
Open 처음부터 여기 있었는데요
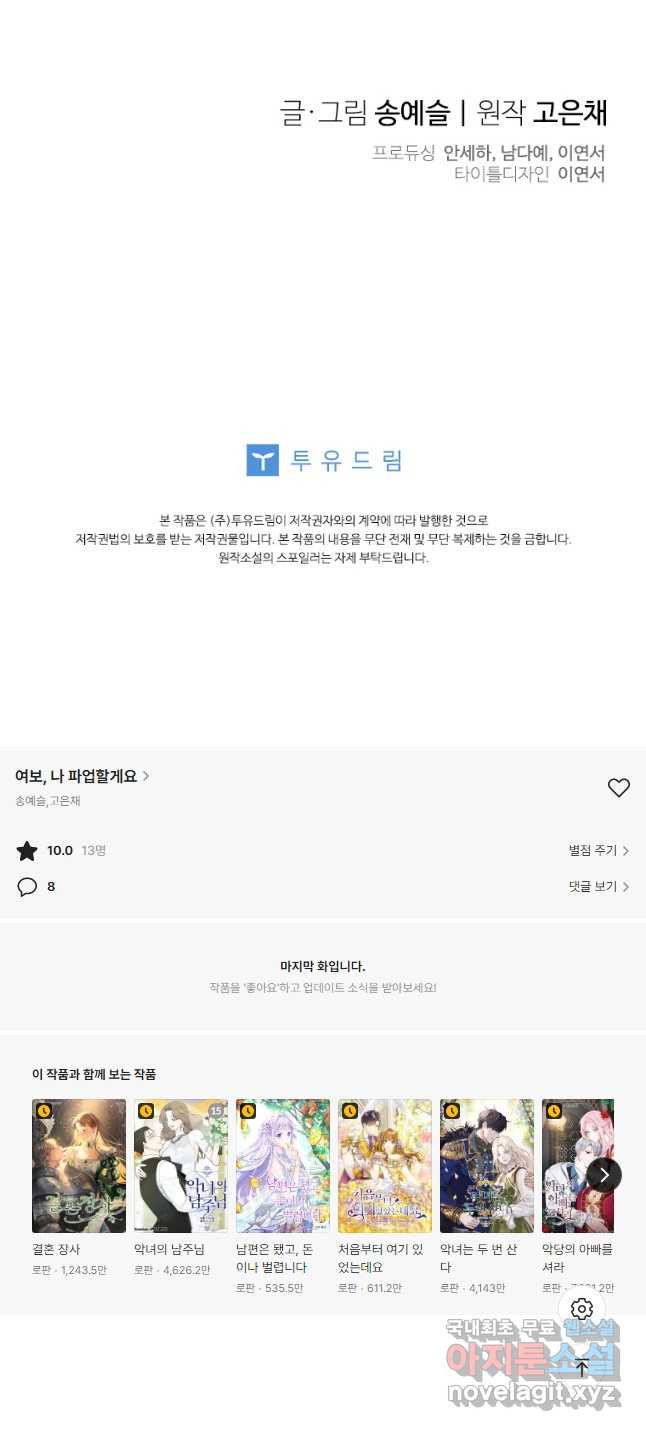[x=385, y=1166]
